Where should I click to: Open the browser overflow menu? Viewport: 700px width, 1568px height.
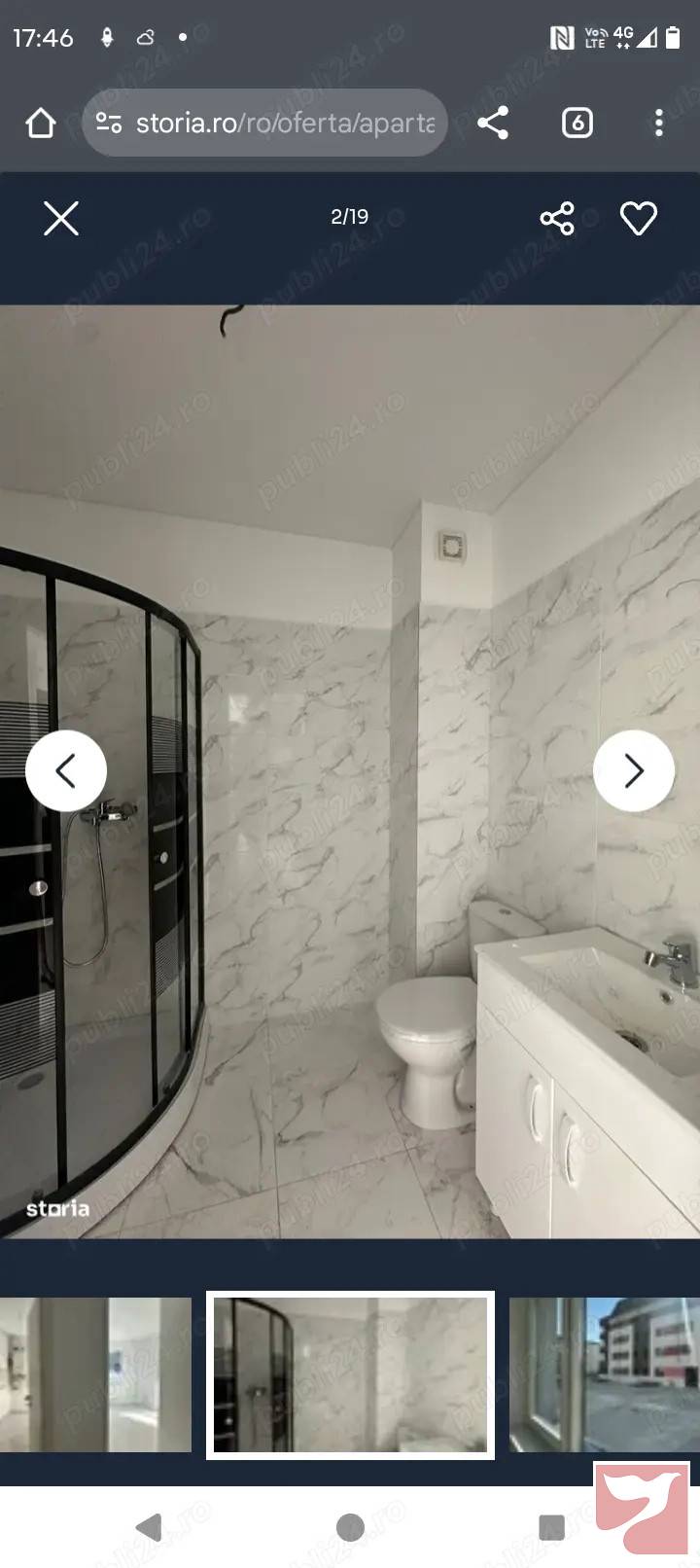coord(659,123)
